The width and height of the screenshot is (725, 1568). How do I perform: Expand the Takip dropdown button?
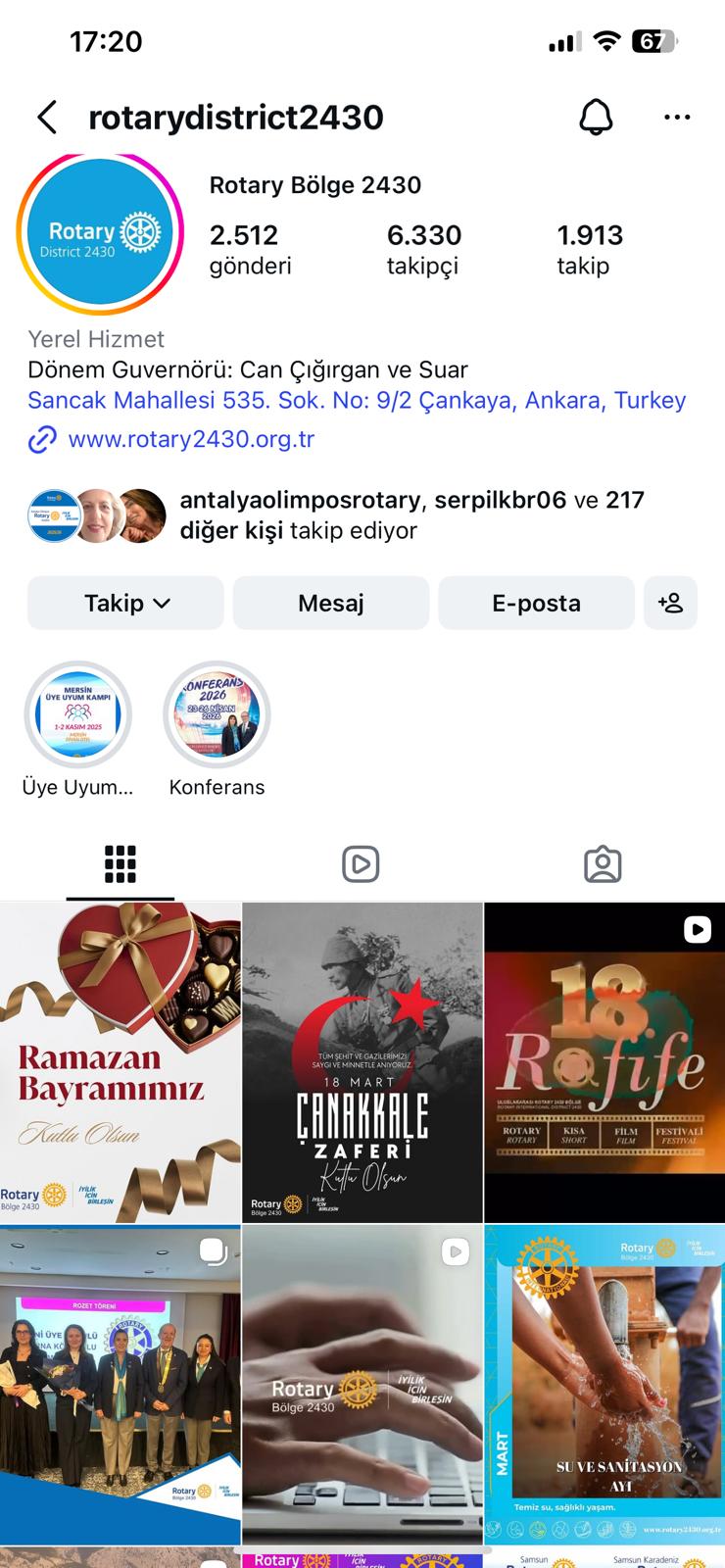click(x=125, y=603)
